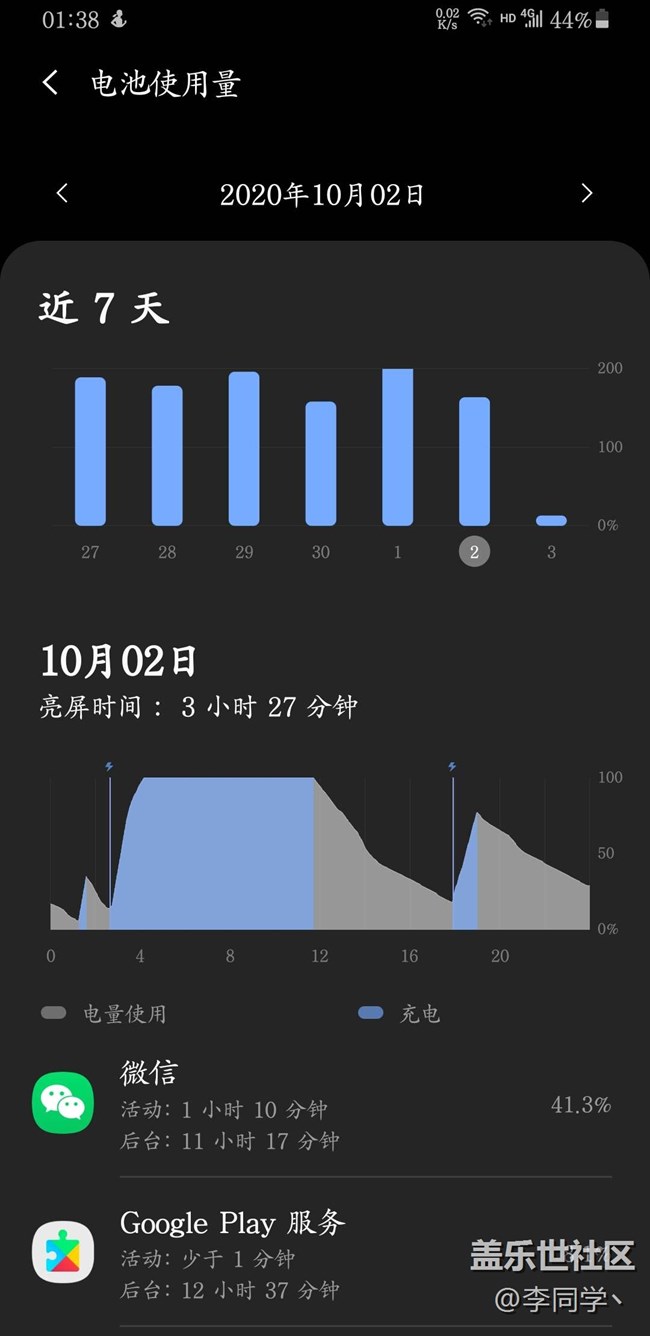Viewport: 650px width, 1336px height.
Task: Select the bar for day 28
Action: (x=167, y=455)
